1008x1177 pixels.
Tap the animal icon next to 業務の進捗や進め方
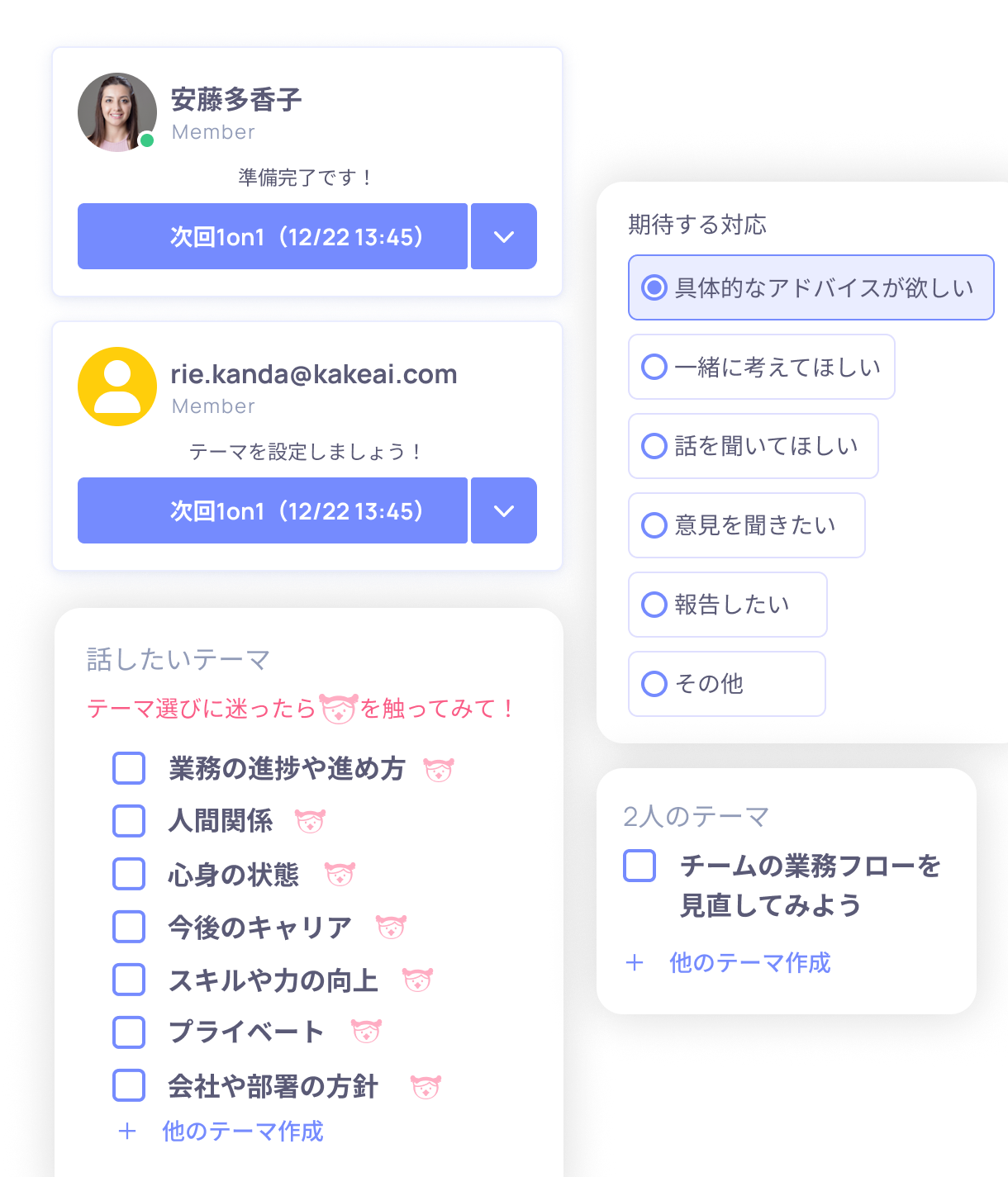pyautogui.click(x=439, y=768)
